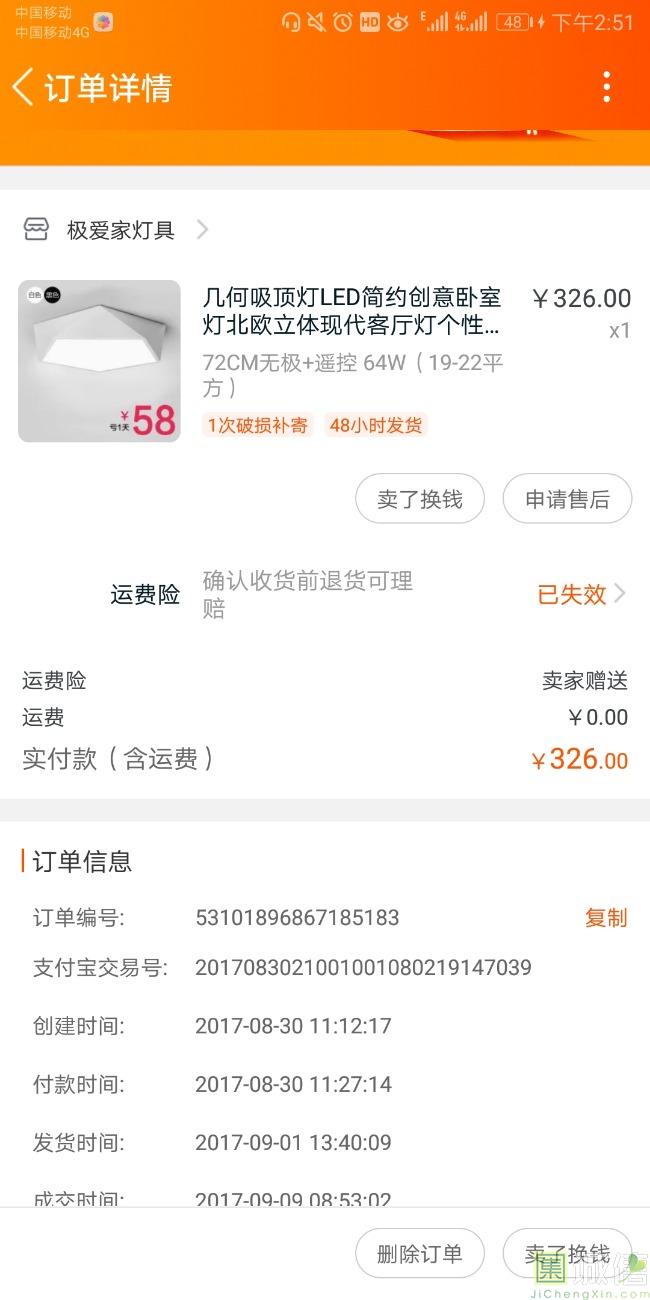Viewport: 650px width, 1300px height.
Task: Open the 运费险 已失效 details
Action: (x=582, y=594)
